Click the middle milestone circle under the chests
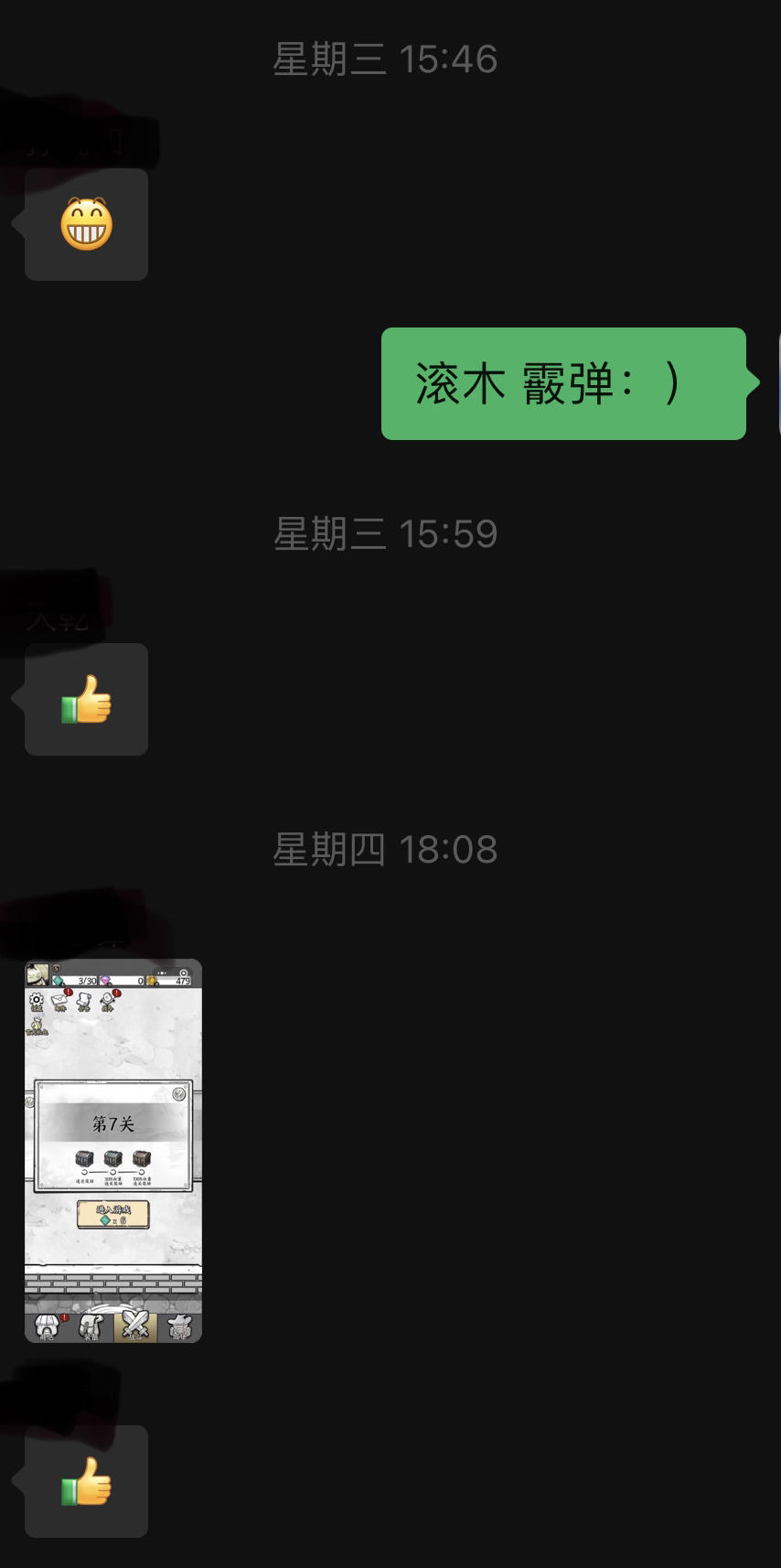The height and width of the screenshot is (1568, 781). (x=112, y=1172)
